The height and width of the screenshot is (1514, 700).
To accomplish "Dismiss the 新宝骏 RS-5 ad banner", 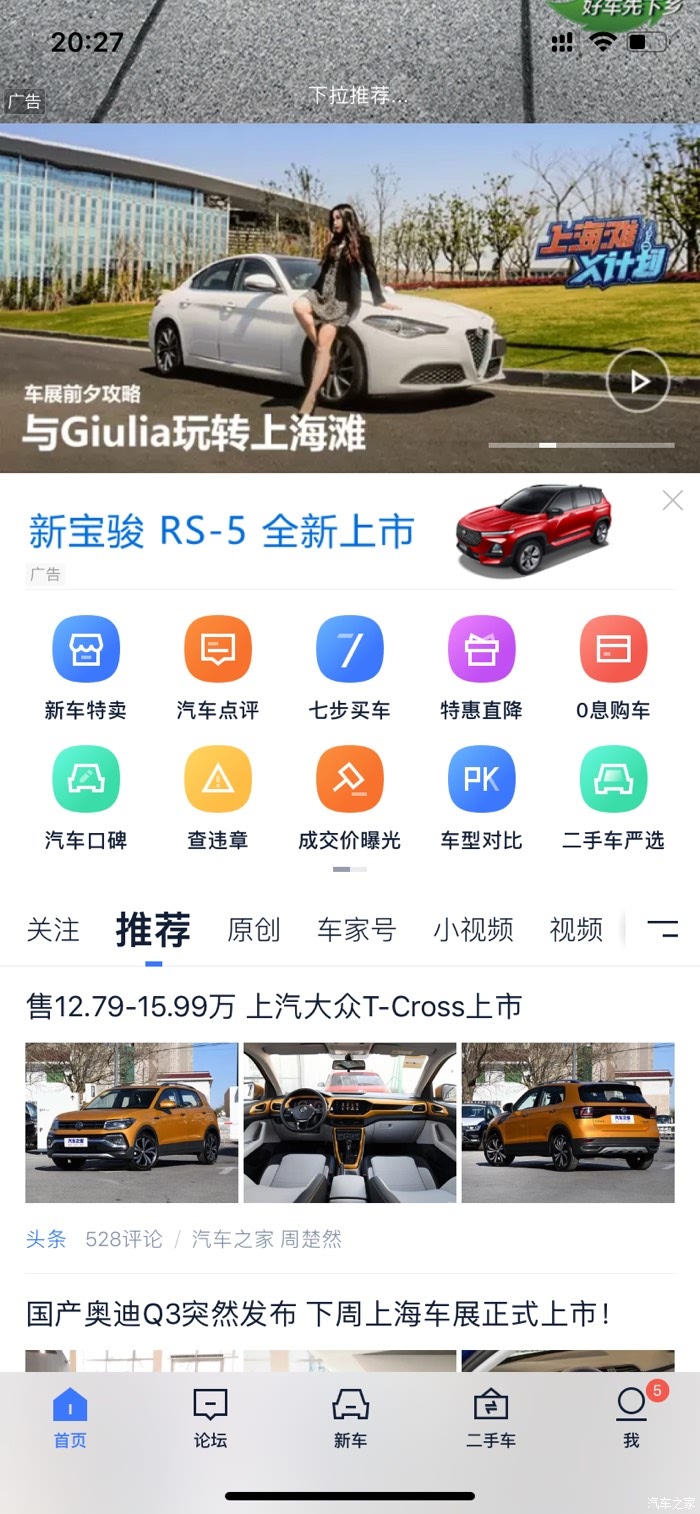I will coord(673,500).
